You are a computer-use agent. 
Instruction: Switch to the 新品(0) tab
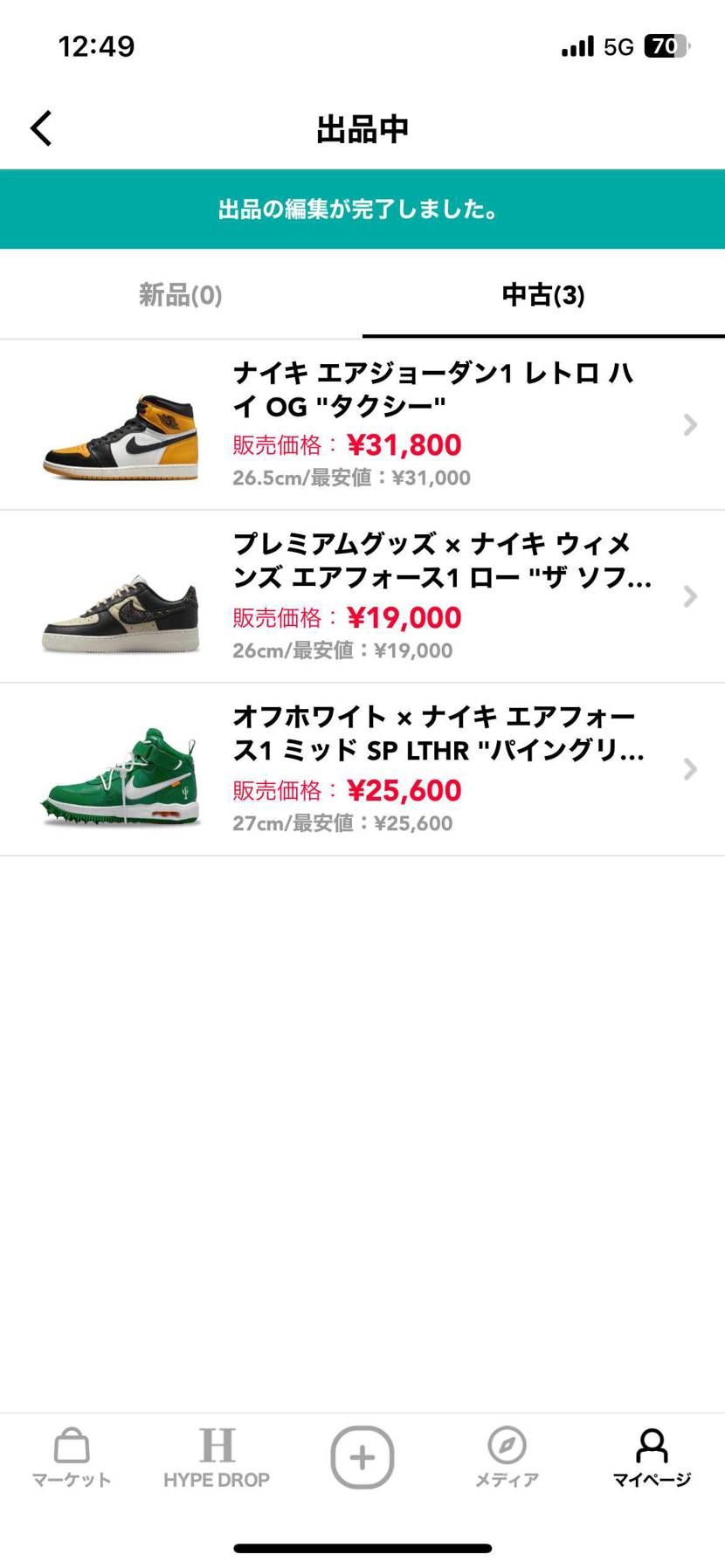click(x=179, y=295)
